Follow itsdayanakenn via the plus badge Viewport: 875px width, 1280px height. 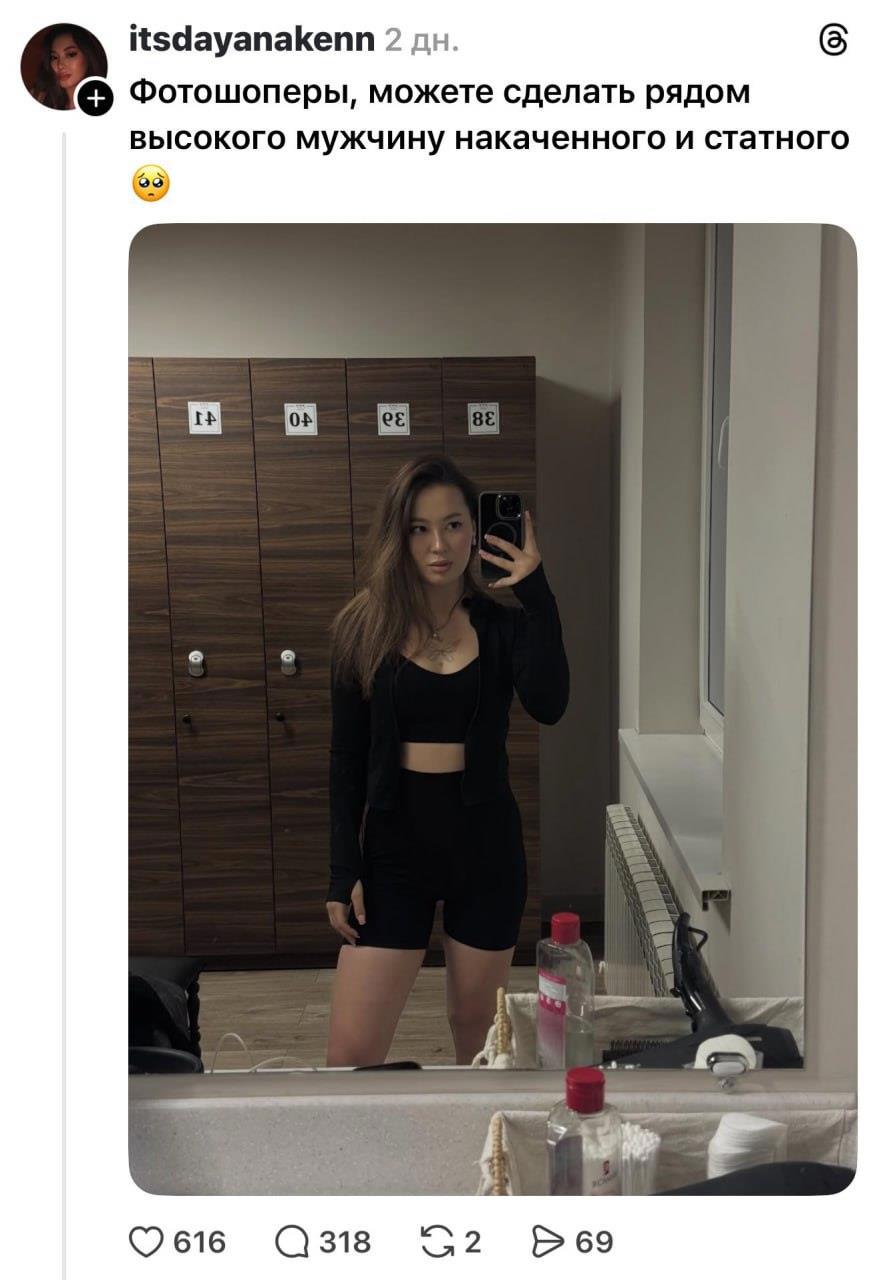coord(95,99)
